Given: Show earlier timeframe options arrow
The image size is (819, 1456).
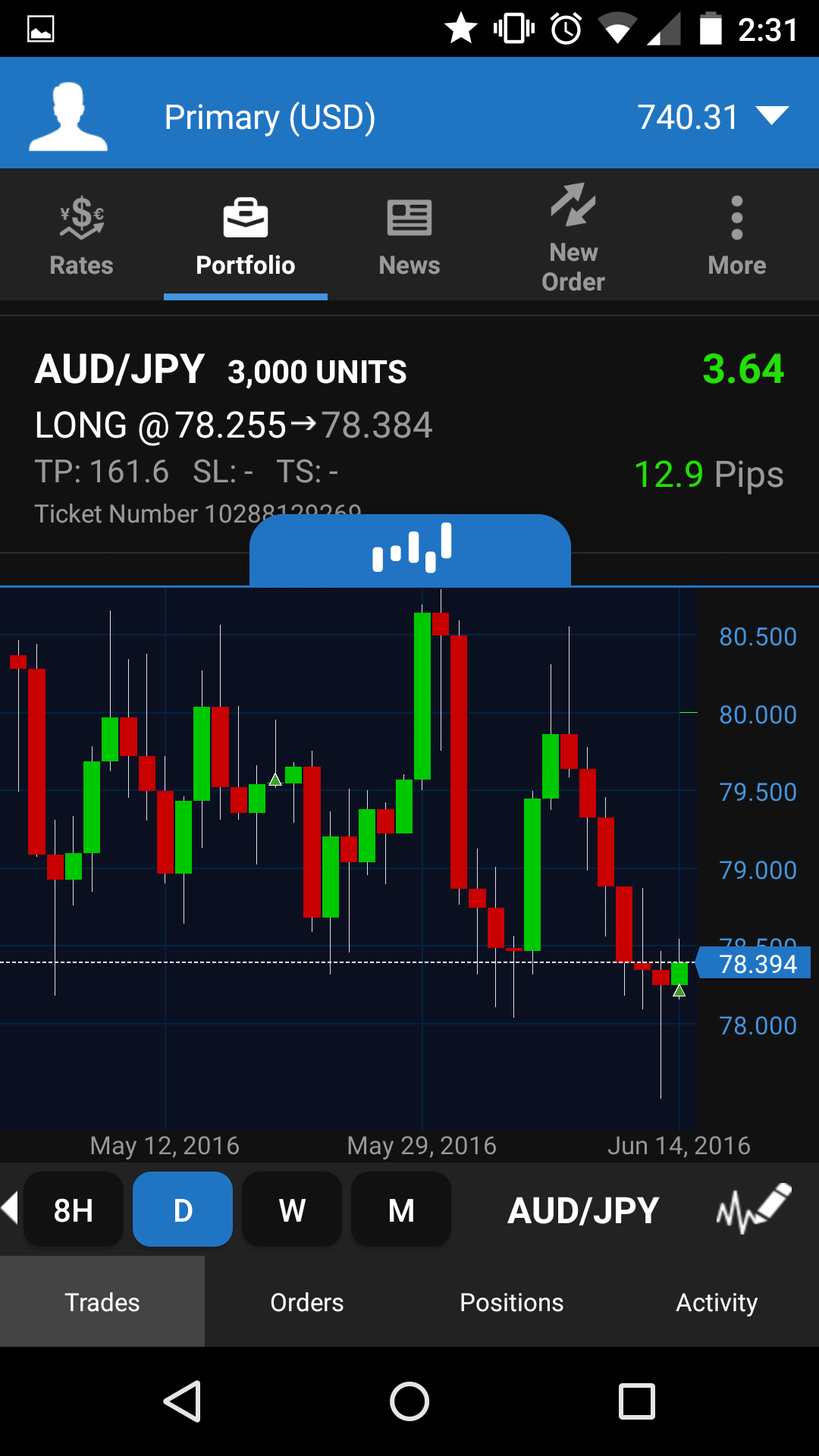Looking at the screenshot, I should point(10,1208).
